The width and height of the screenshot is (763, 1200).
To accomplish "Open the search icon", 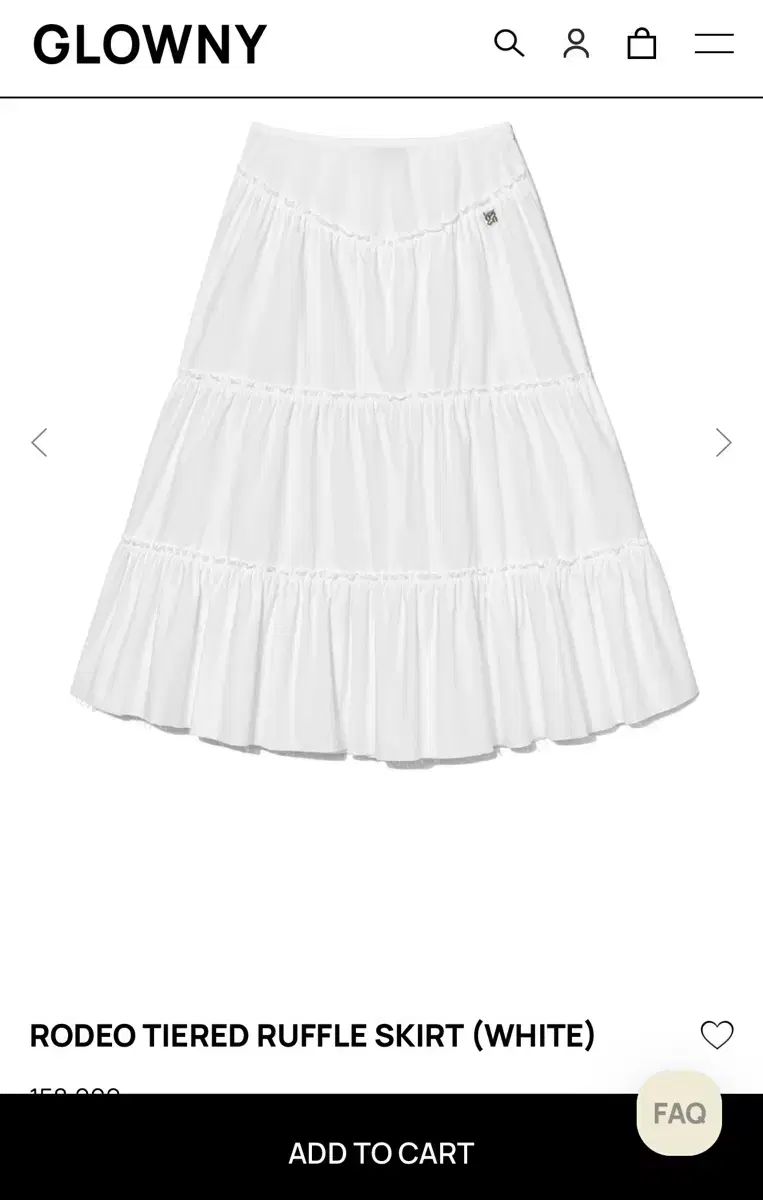I will pyautogui.click(x=509, y=43).
